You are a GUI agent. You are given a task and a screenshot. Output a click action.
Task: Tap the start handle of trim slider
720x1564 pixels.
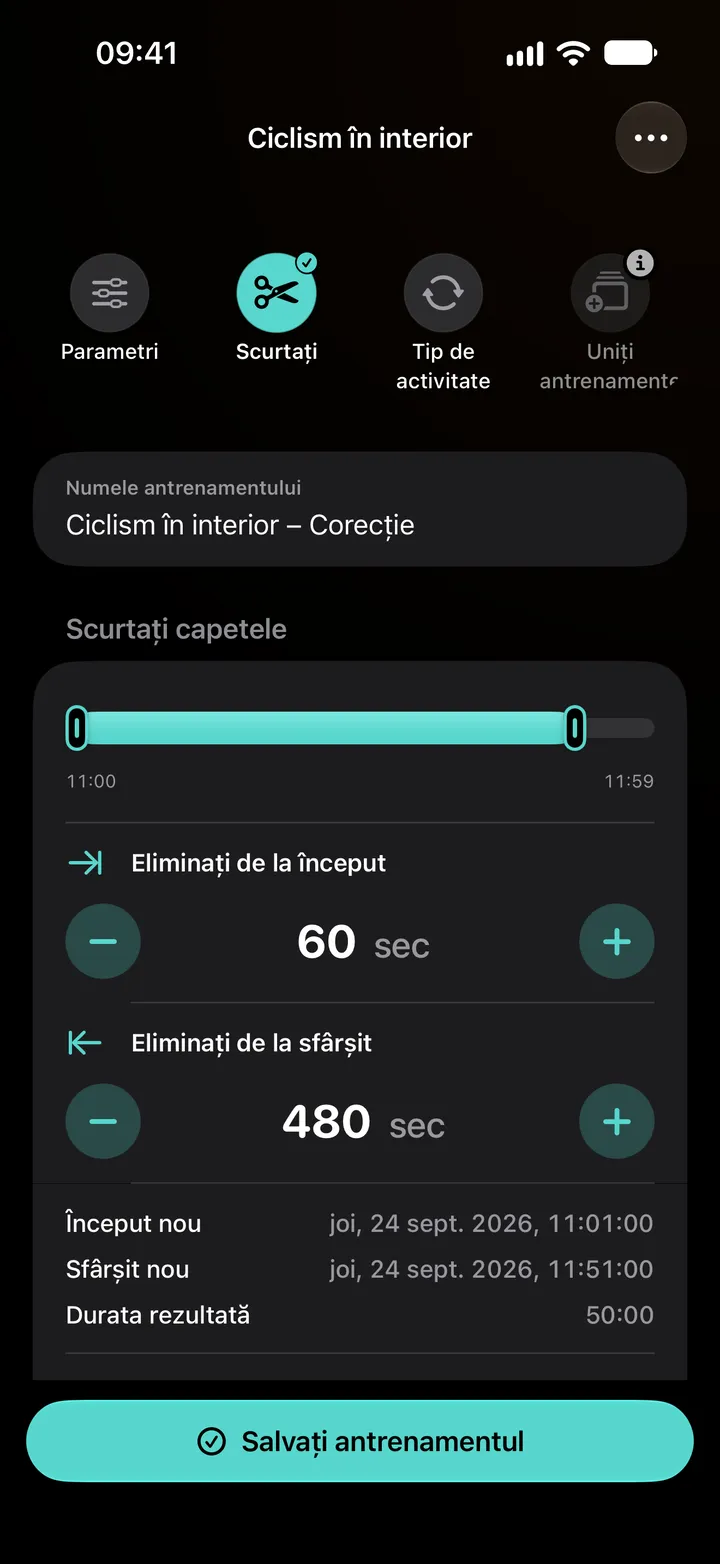77,728
